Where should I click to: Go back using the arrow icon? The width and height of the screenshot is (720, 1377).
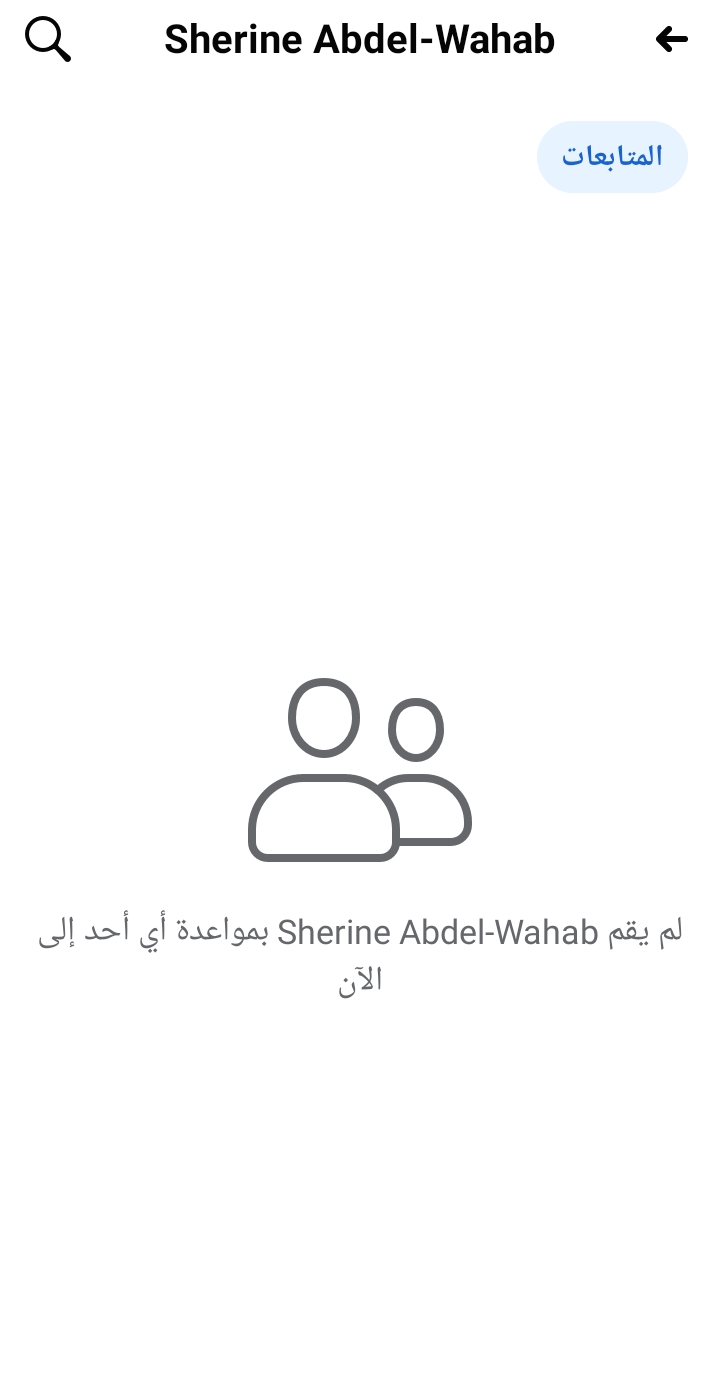(x=672, y=40)
